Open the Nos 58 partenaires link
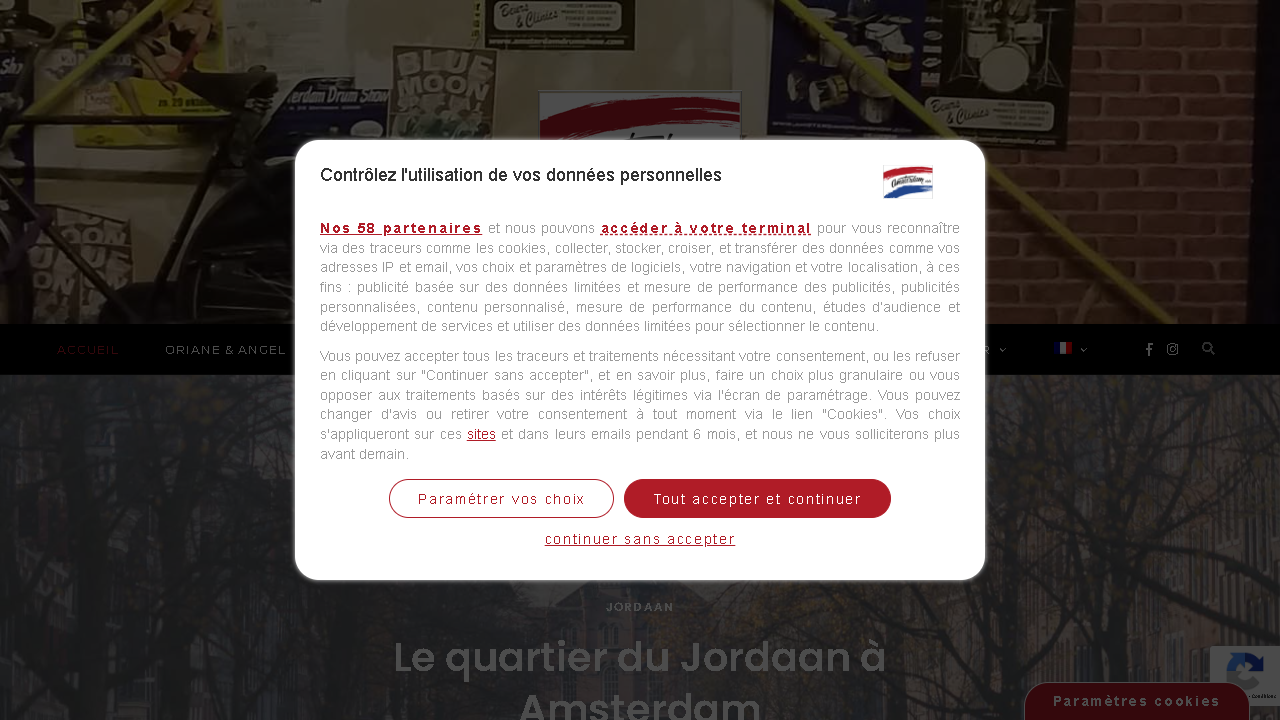This screenshot has width=1280, height=720. 401,228
